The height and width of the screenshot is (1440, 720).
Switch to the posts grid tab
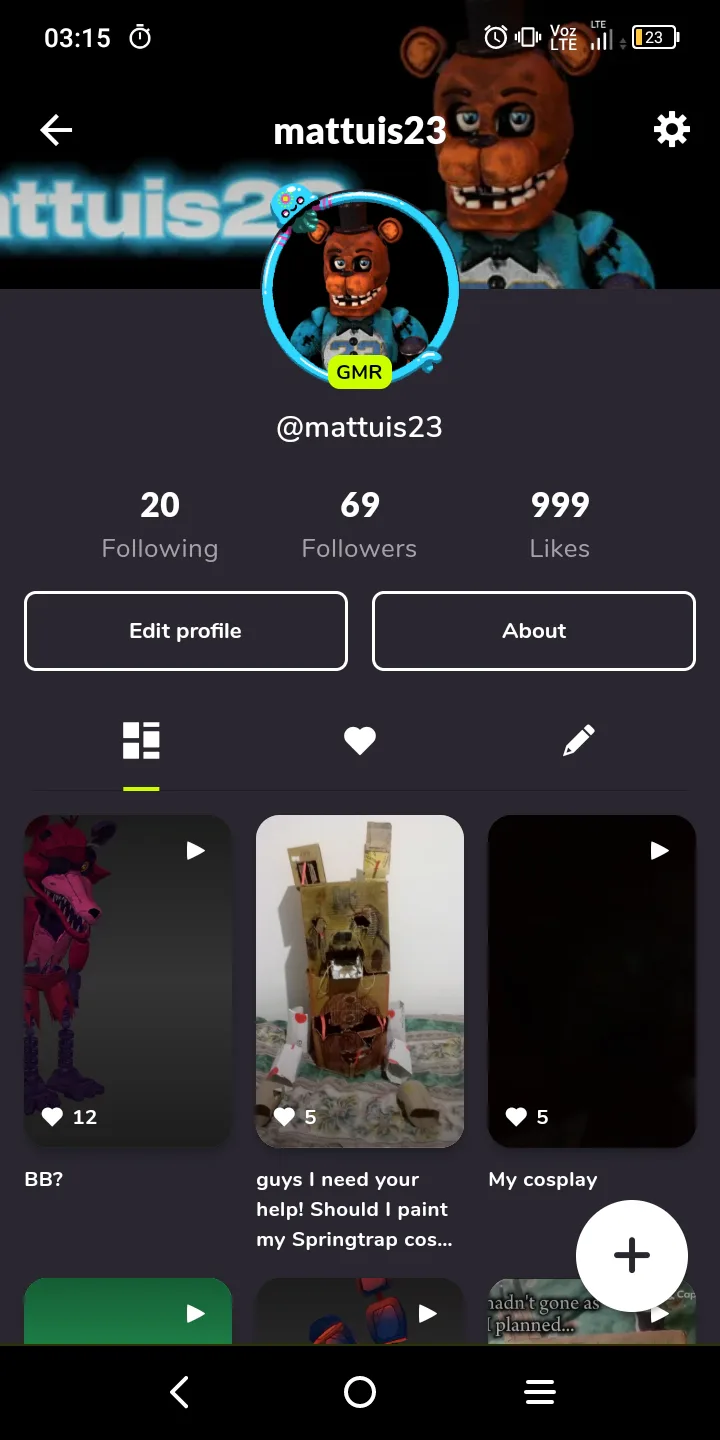coord(141,741)
